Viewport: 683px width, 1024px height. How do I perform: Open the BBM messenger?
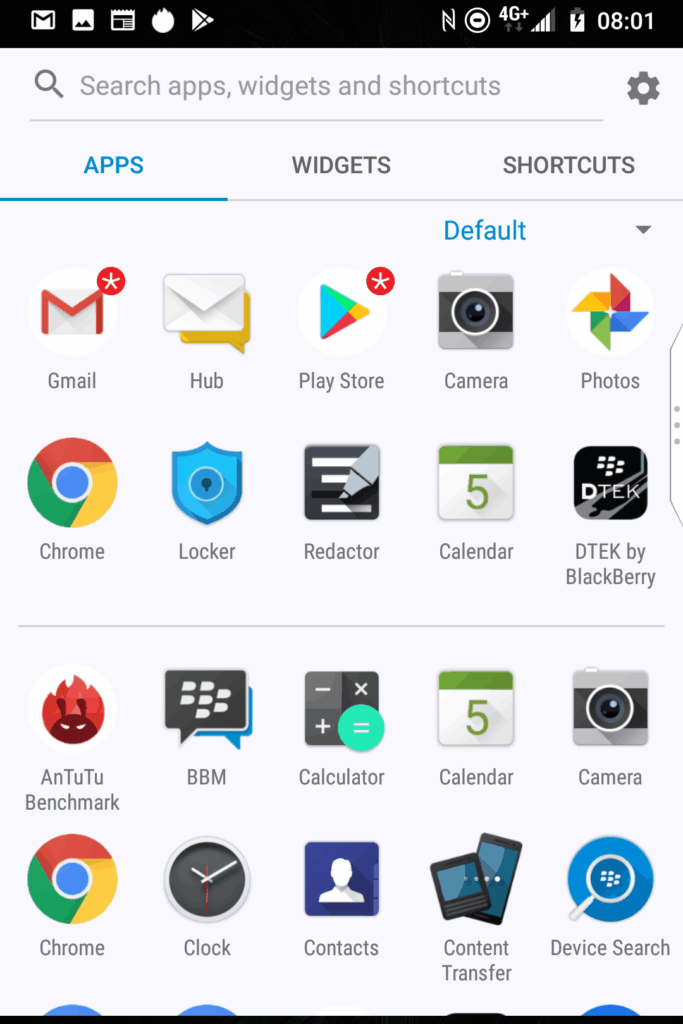(207, 710)
